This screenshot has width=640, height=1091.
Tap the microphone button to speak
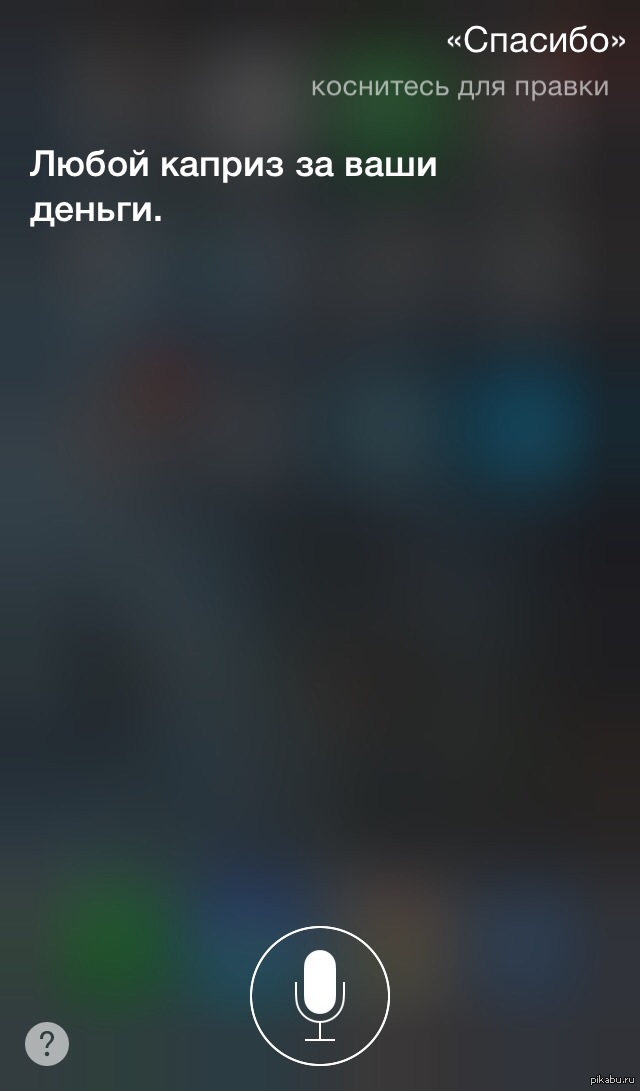319,995
